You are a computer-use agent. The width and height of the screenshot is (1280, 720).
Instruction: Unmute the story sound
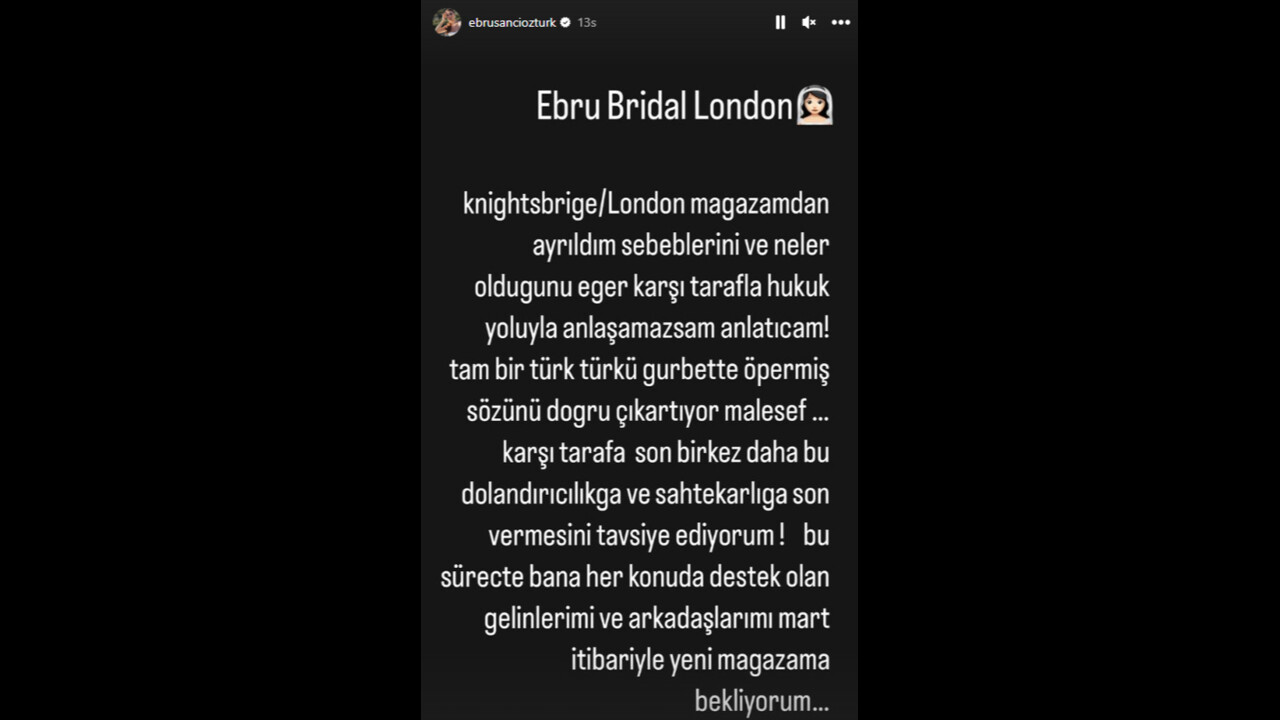pos(809,22)
